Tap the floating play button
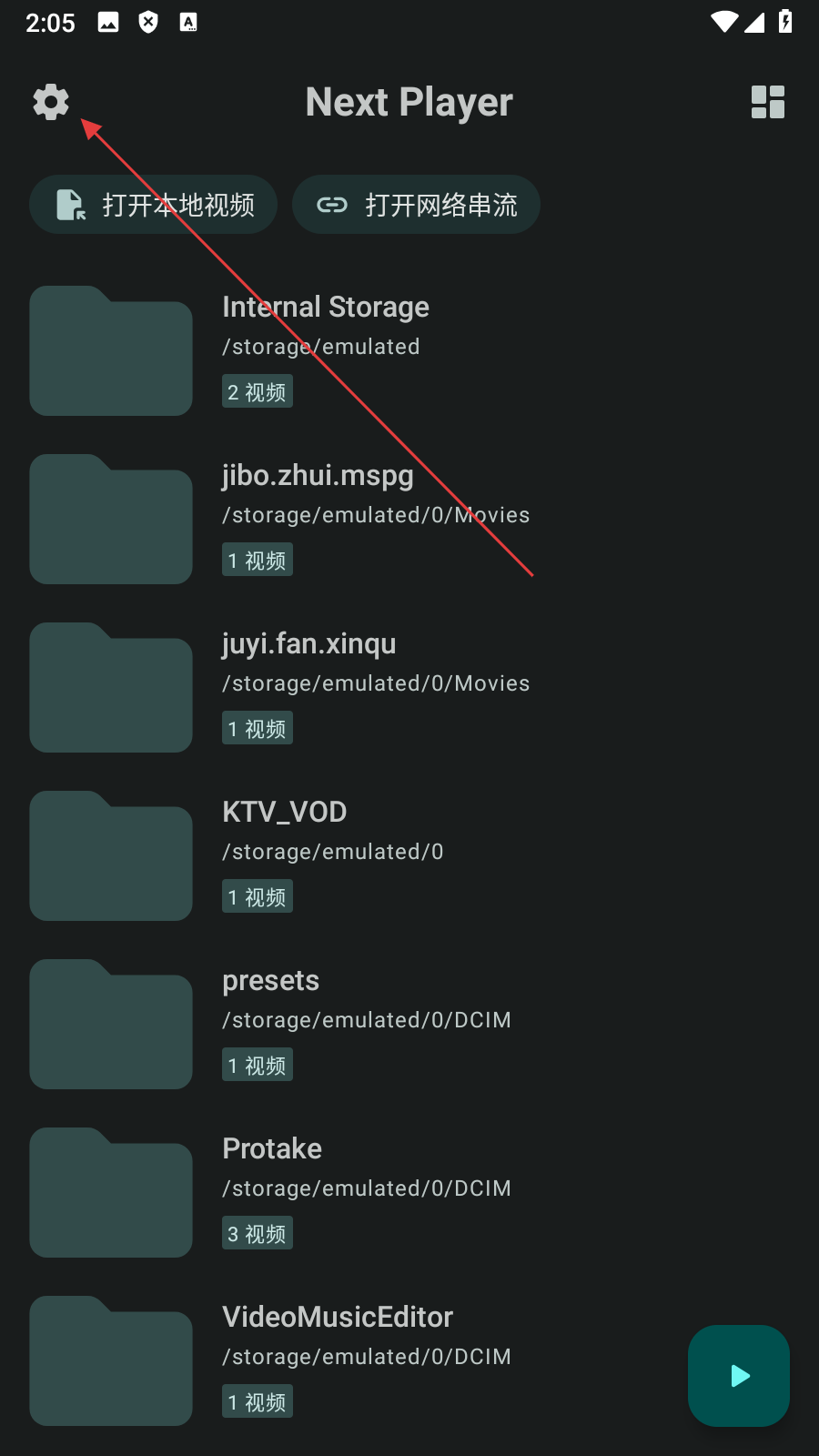The height and width of the screenshot is (1456, 819). [x=739, y=1375]
